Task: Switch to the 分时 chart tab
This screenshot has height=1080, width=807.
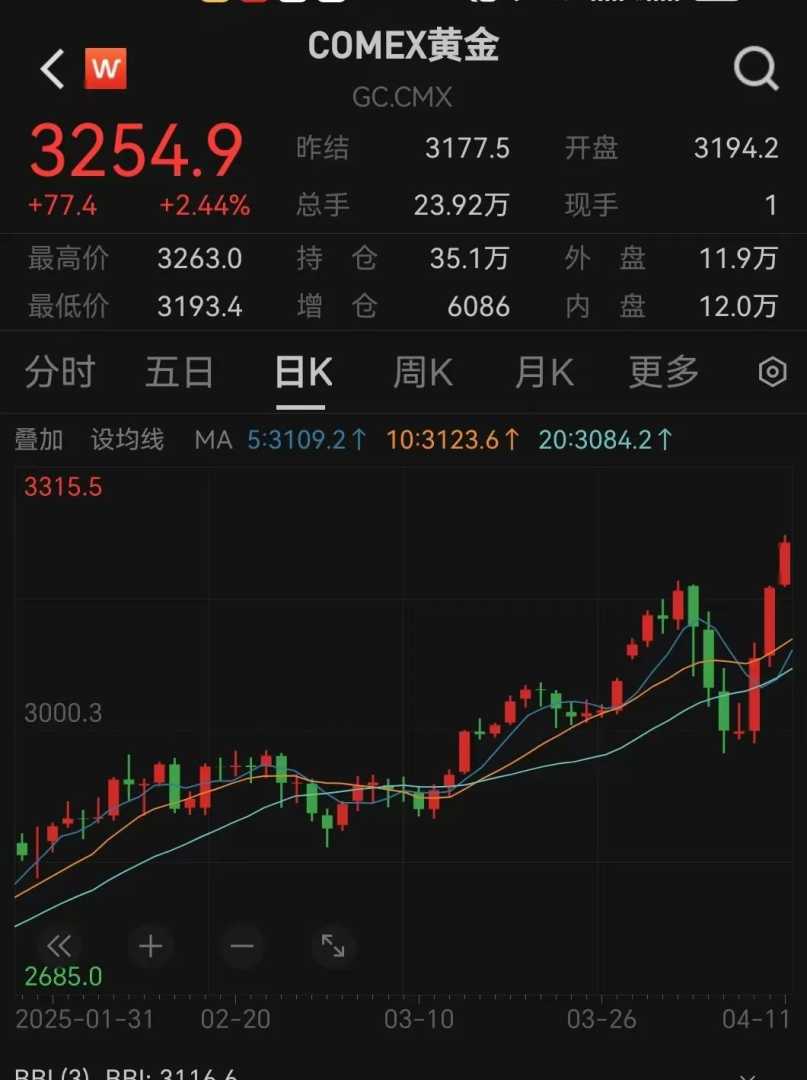Action: pos(59,373)
